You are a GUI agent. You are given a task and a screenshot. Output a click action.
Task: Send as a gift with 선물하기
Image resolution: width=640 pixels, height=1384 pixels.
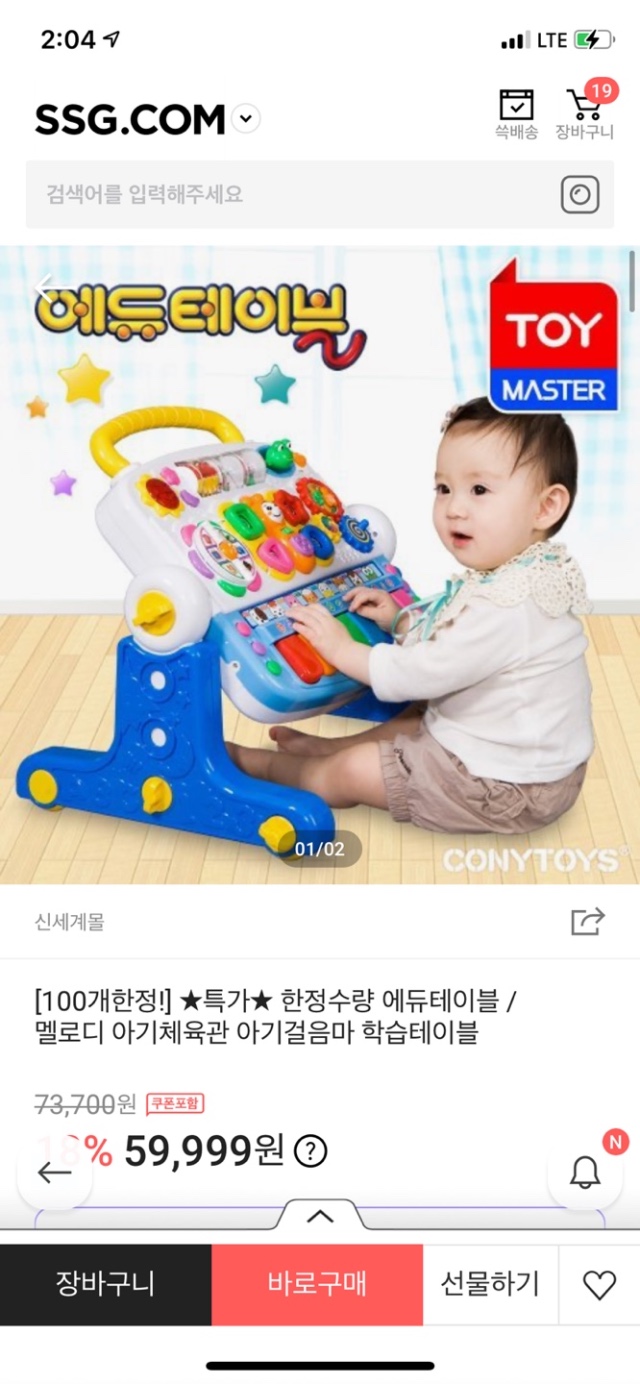[x=490, y=1284]
